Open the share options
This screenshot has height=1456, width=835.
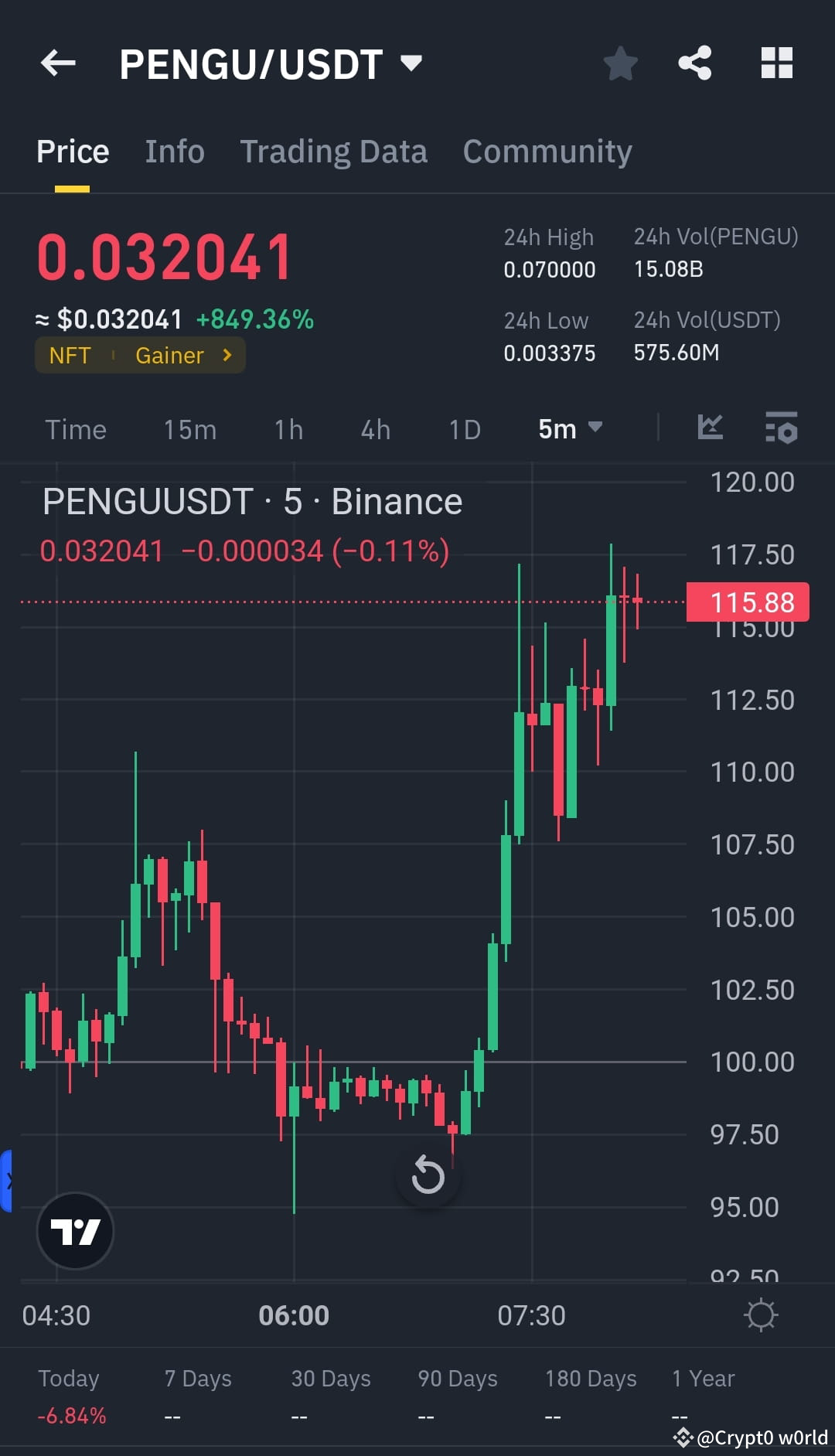[695, 63]
